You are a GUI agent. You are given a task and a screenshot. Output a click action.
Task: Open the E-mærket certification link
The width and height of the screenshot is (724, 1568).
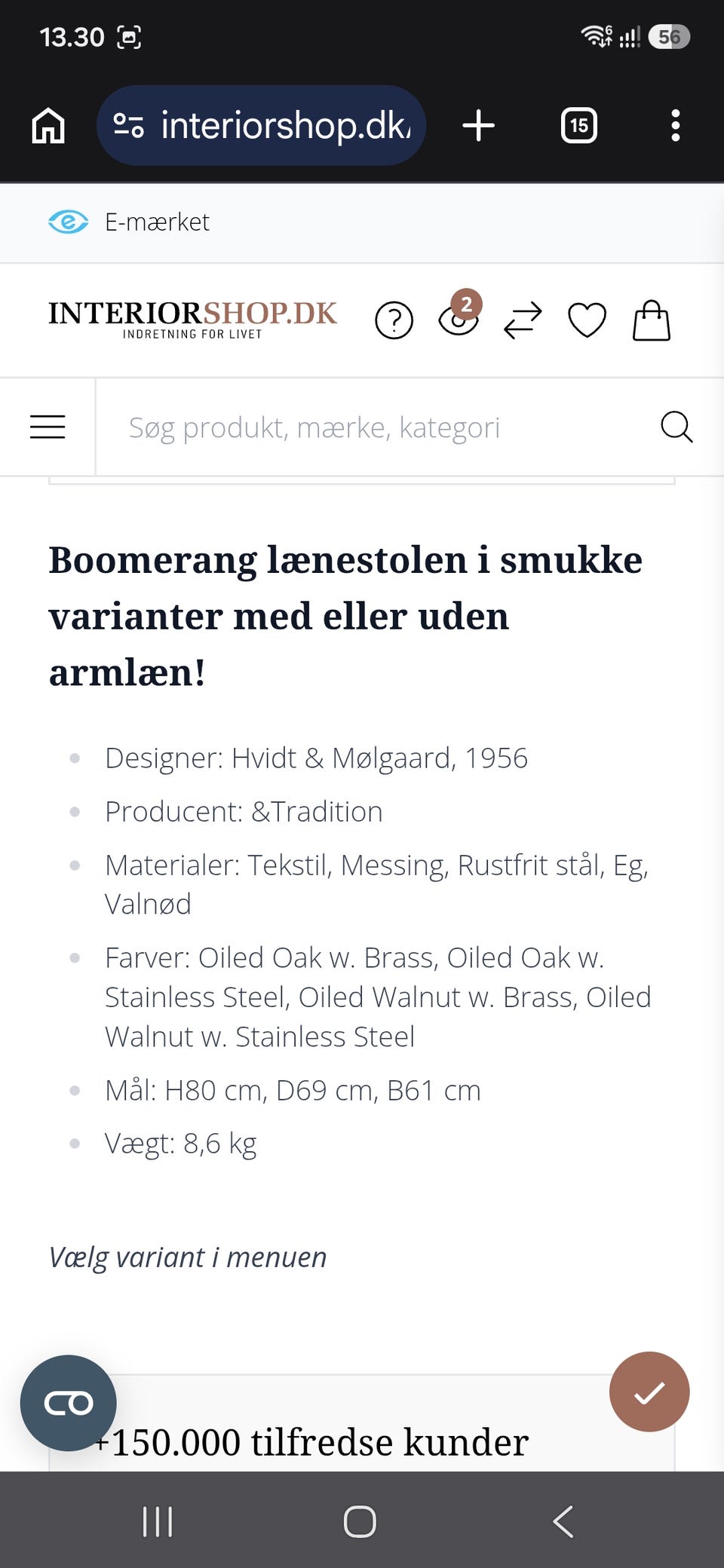point(129,222)
